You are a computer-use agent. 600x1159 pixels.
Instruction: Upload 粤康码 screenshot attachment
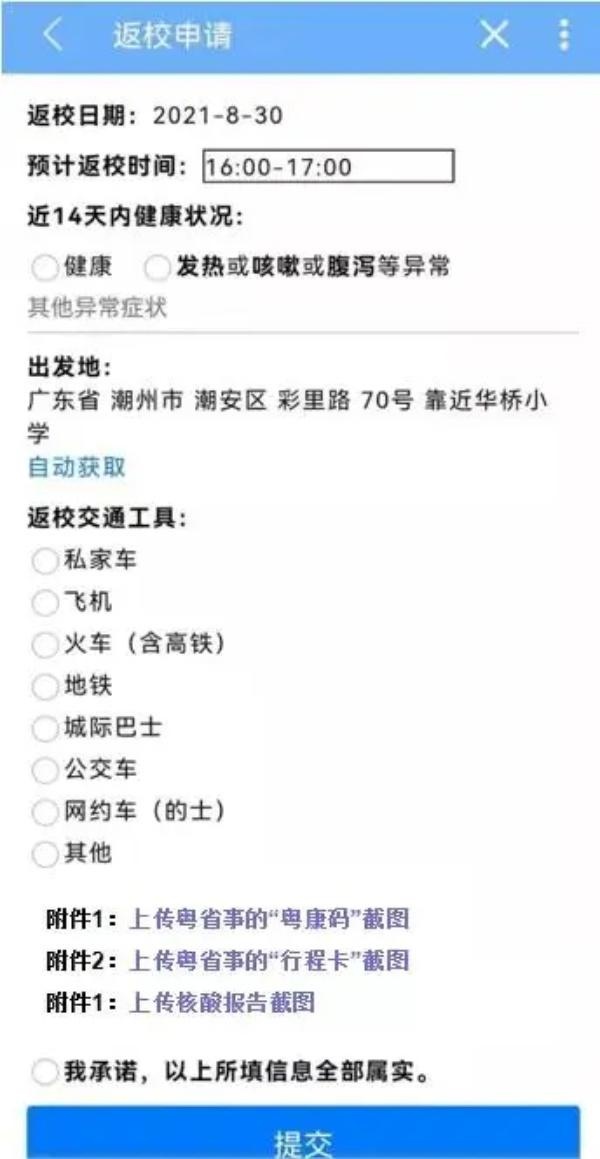pos(269,919)
